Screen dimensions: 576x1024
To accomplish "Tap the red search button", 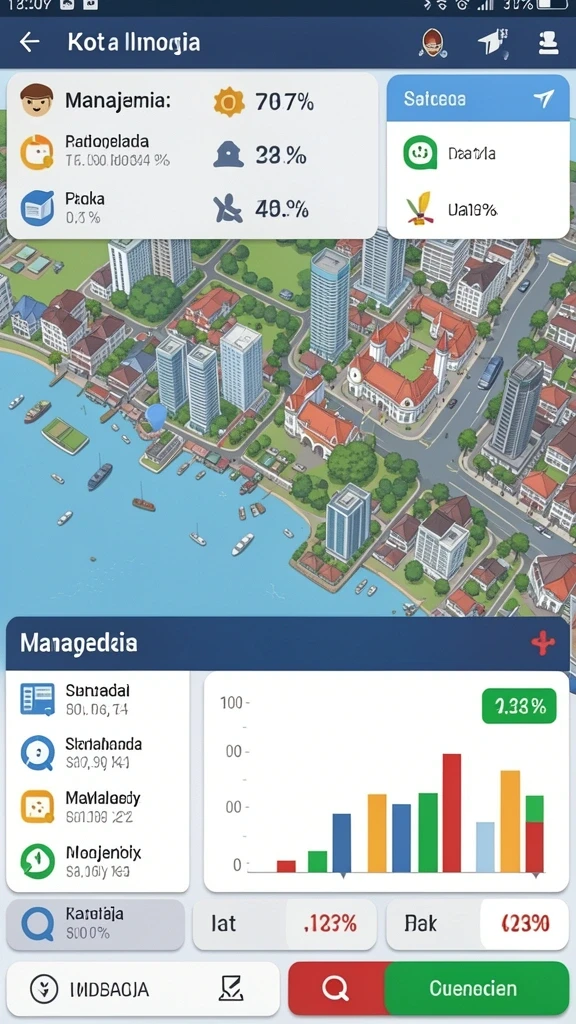I will pyautogui.click(x=336, y=989).
